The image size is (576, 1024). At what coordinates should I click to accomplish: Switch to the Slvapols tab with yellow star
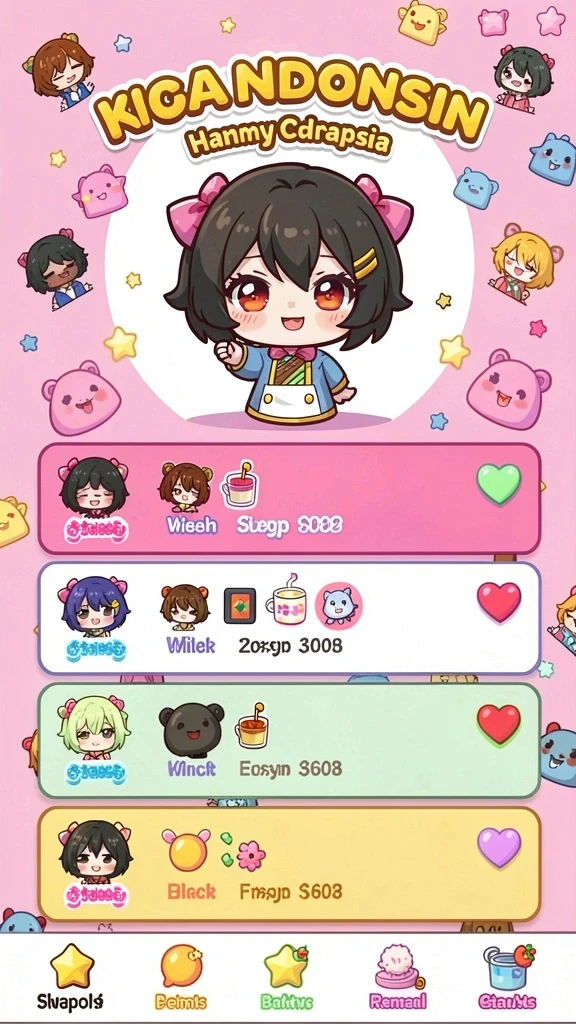[x=71, y=976]
